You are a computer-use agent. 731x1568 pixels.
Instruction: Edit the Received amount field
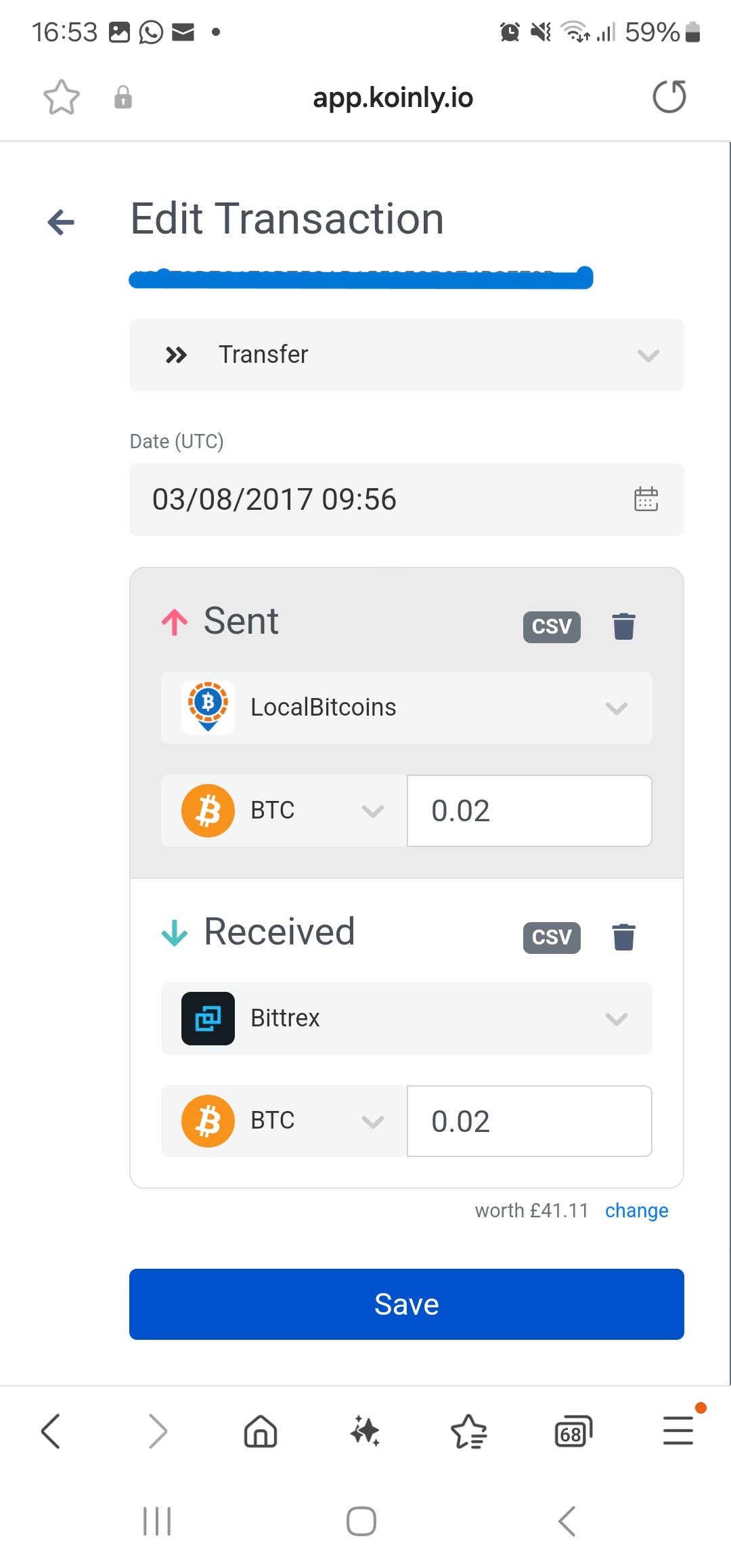[529, 1121]
